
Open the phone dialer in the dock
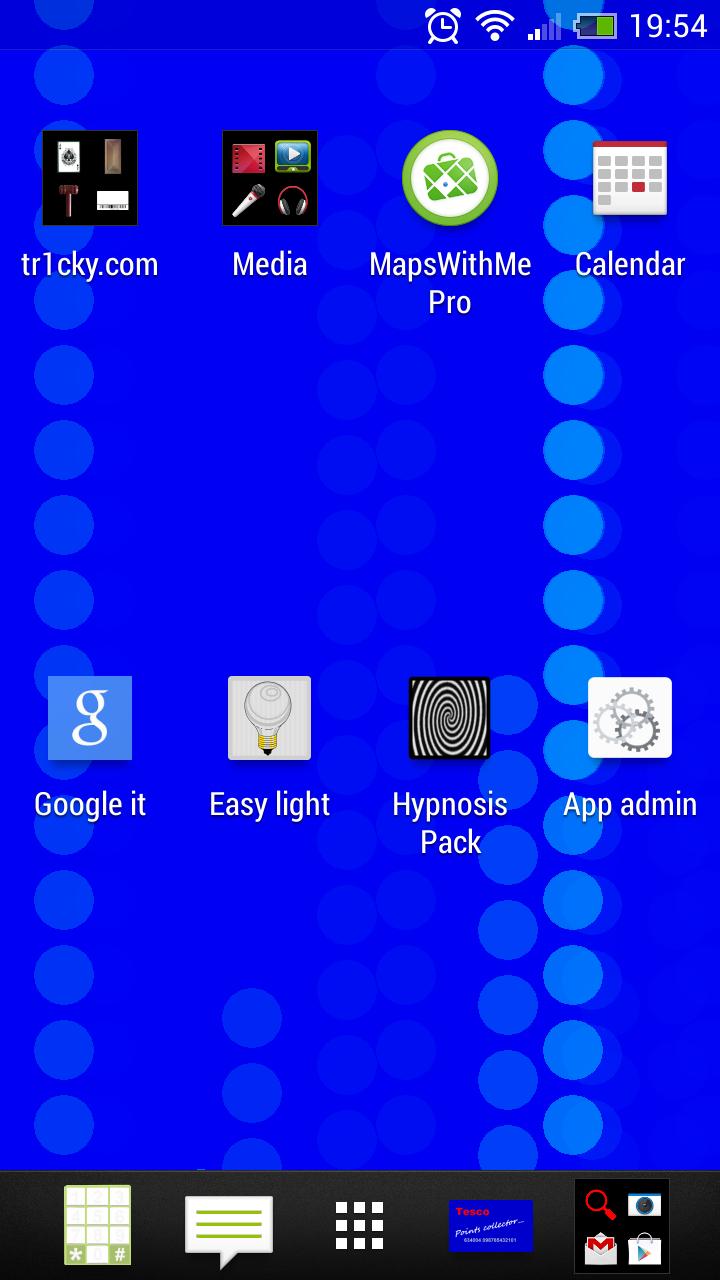coord(97,1225)
